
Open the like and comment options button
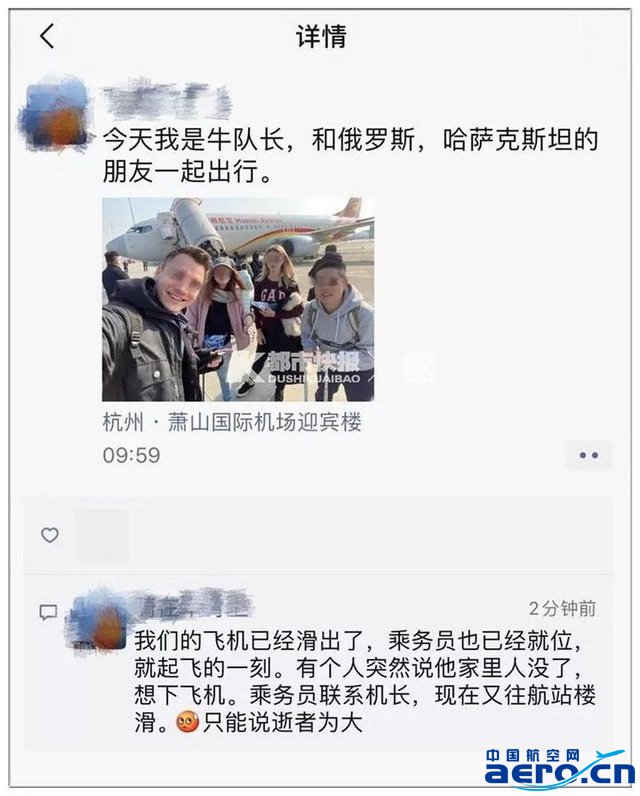click(588, 455)
